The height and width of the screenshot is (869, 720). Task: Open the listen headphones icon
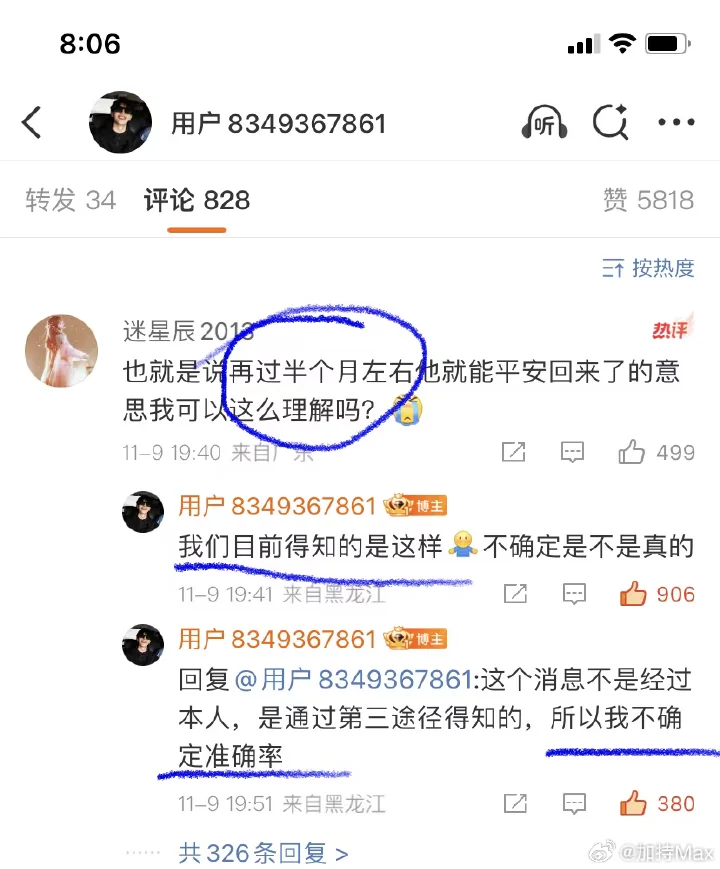[545, 123]
